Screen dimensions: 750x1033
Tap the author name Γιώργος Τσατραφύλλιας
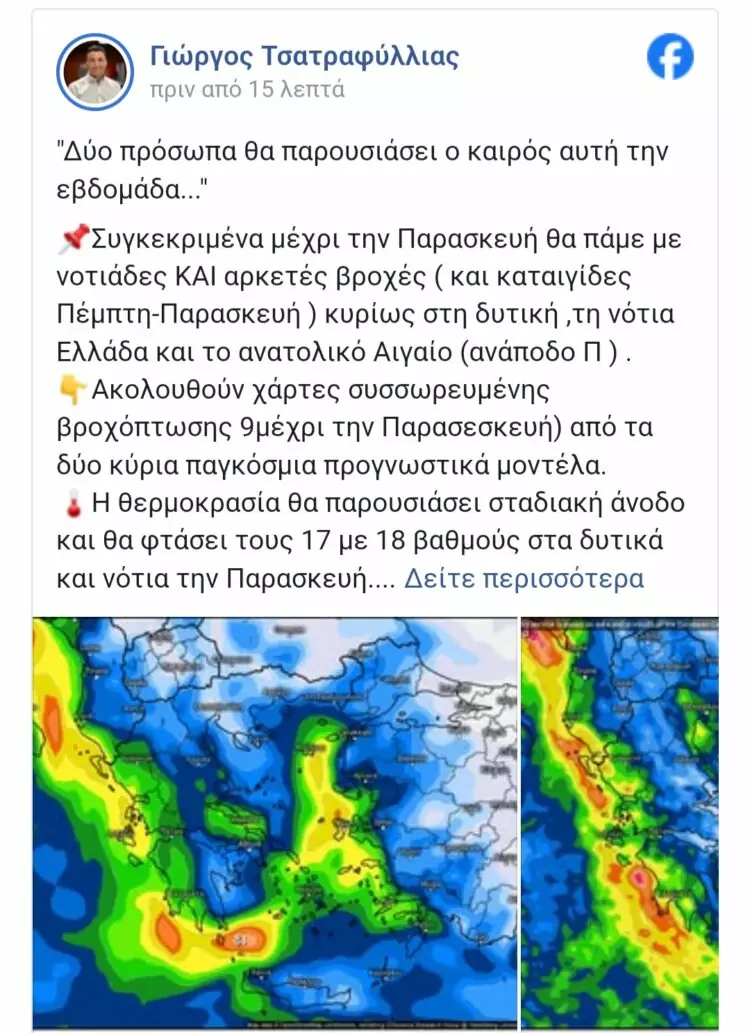point(304,56)
